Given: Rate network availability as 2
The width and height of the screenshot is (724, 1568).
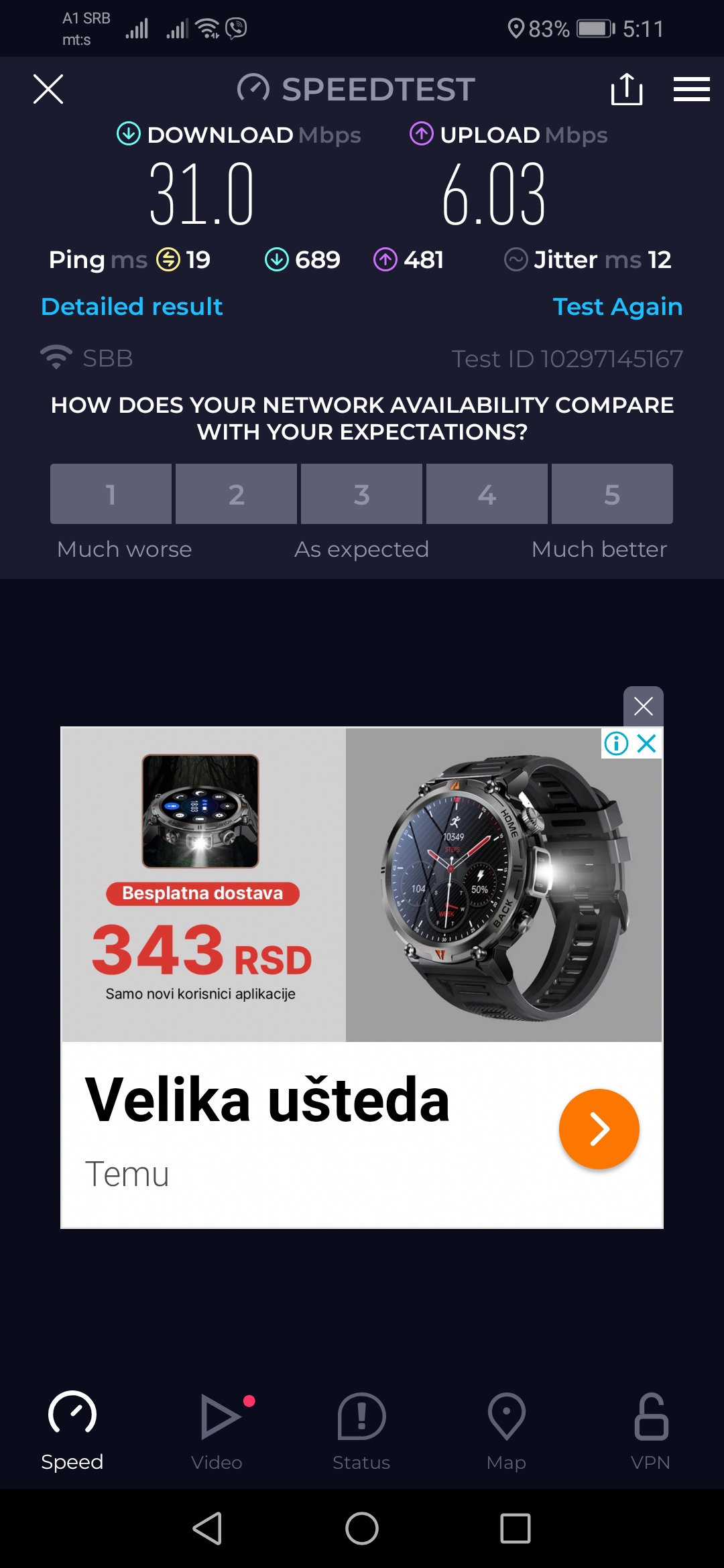Looking at the screenshot, I should point(236,494).
